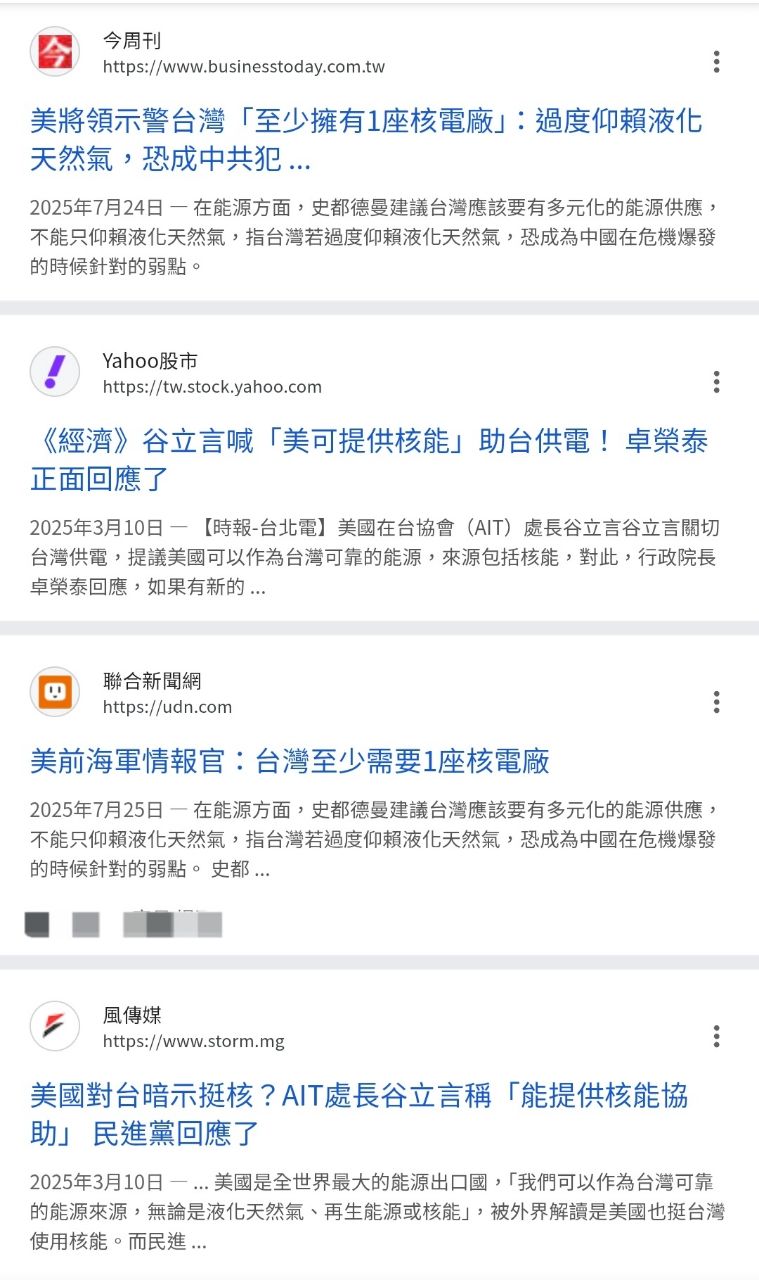The image size is (759, 1280).
Task: Click the 風傳媒 favicon
Action: coord(54,1026)
